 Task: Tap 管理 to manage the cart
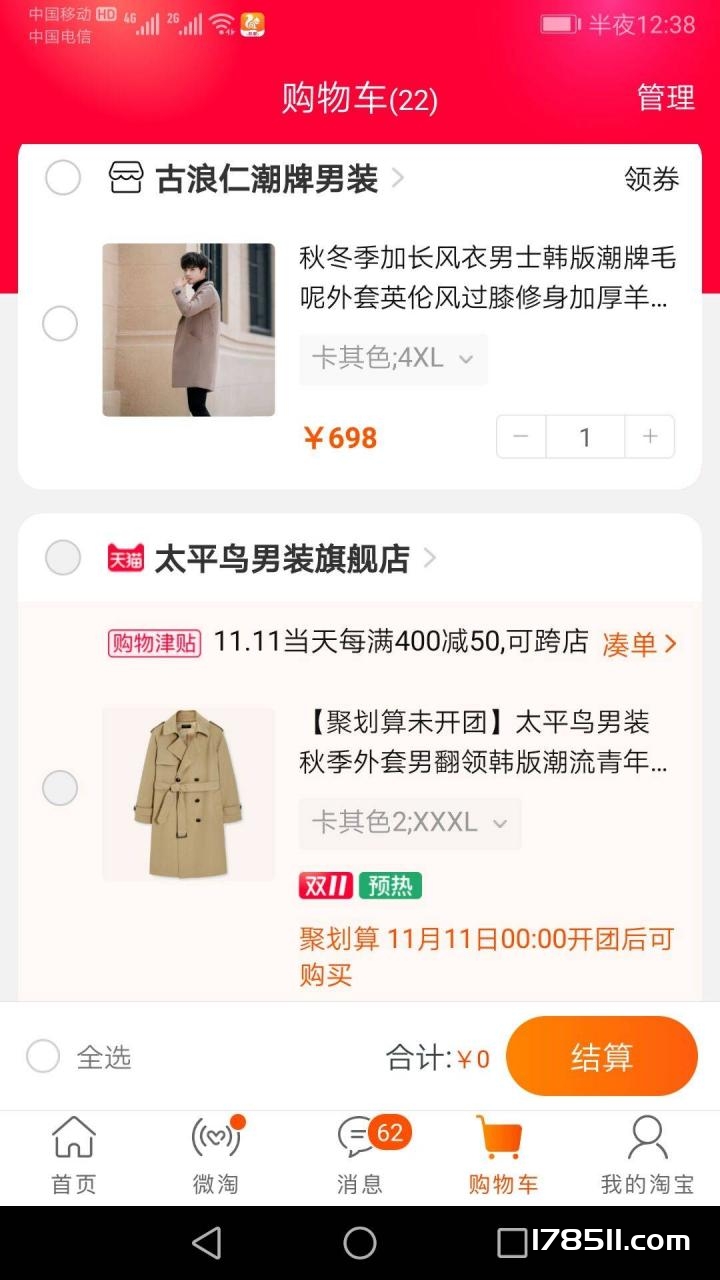click(x=665, y=97)
